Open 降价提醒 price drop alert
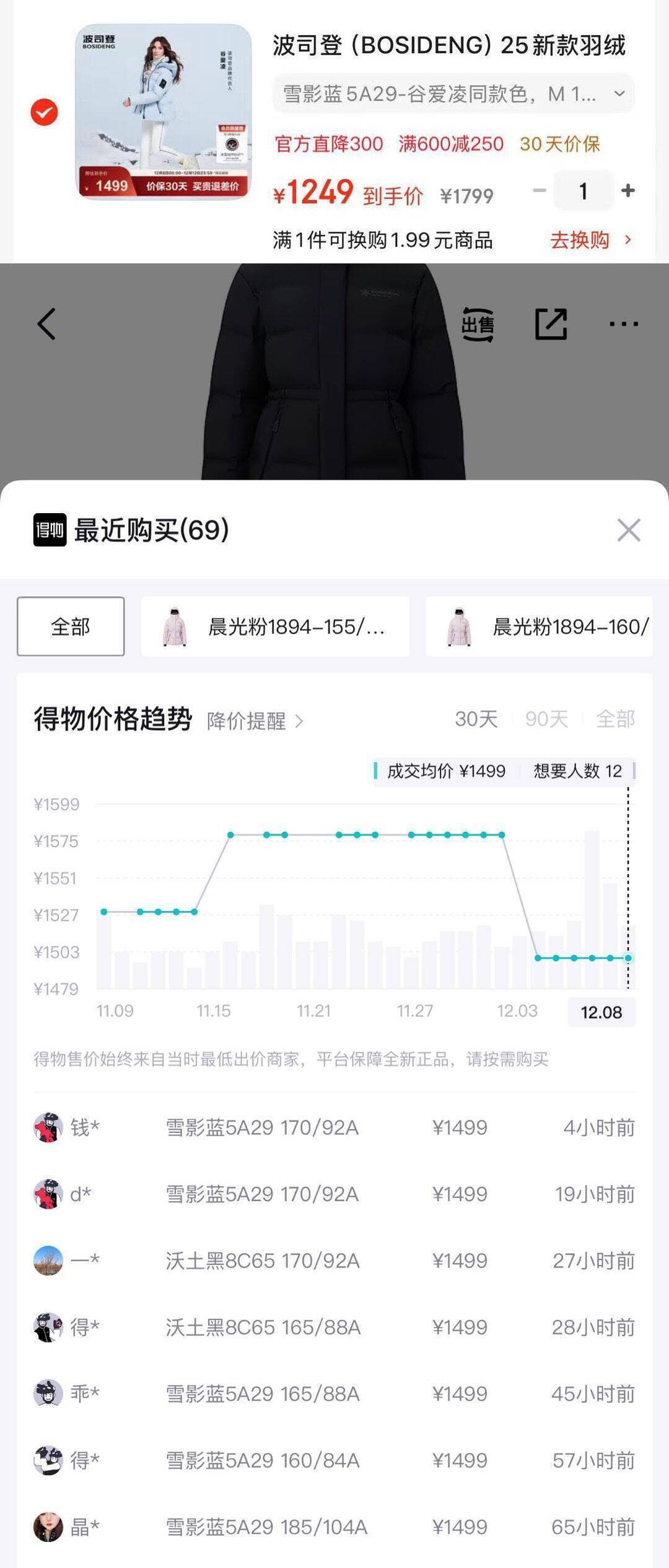669x1568 pixels. 255,721
